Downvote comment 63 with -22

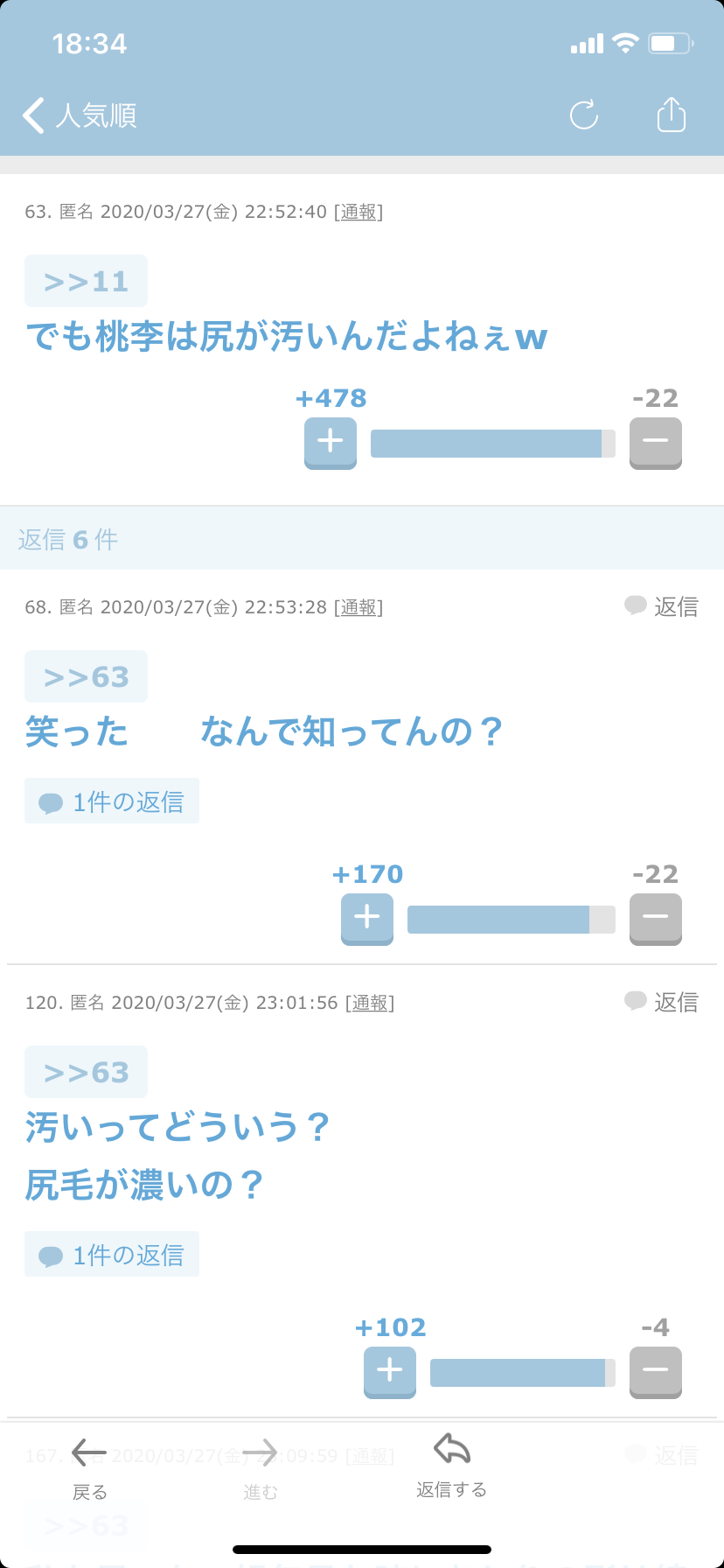pos(655,441)
